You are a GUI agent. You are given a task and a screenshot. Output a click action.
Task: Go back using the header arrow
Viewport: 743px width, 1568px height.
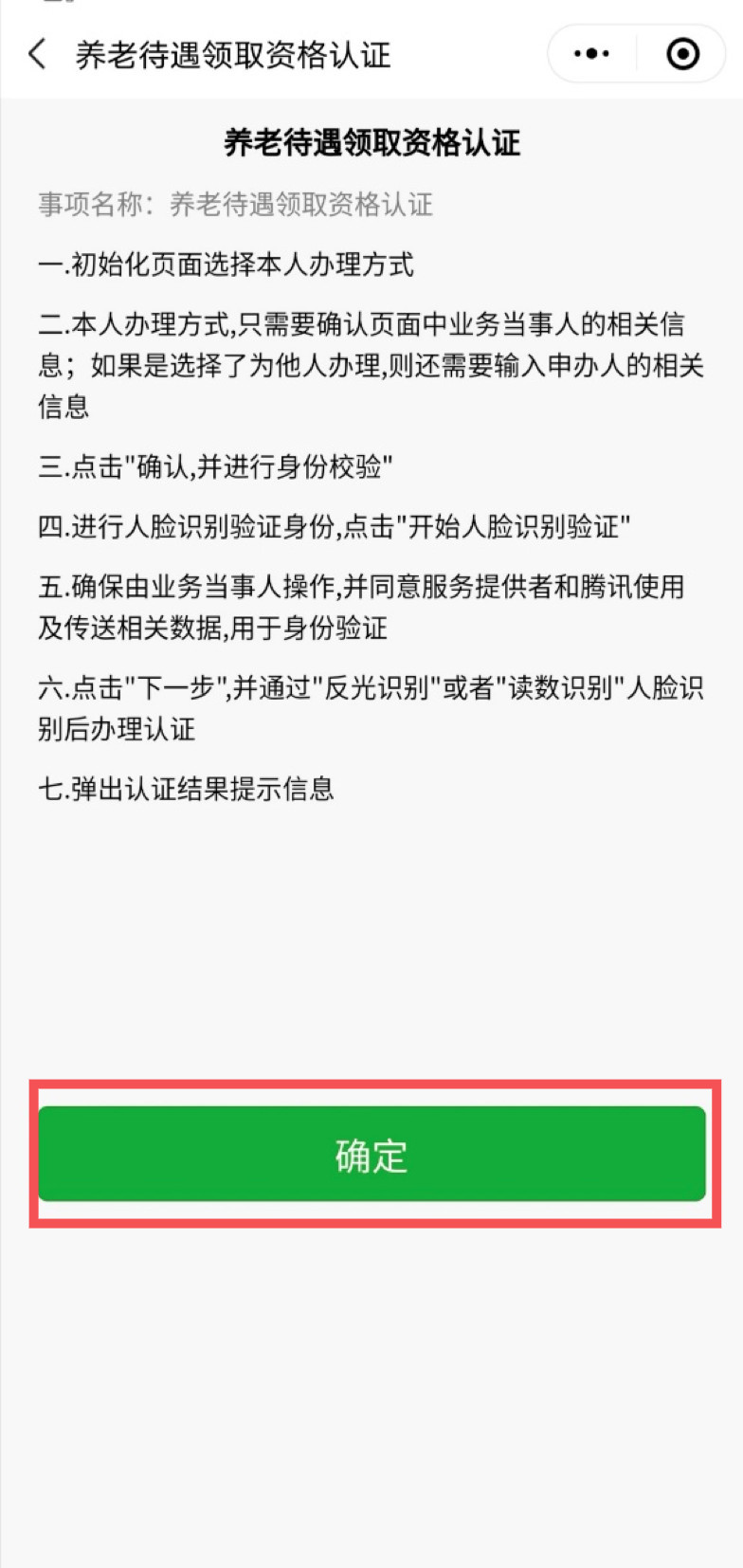[38, 54]
